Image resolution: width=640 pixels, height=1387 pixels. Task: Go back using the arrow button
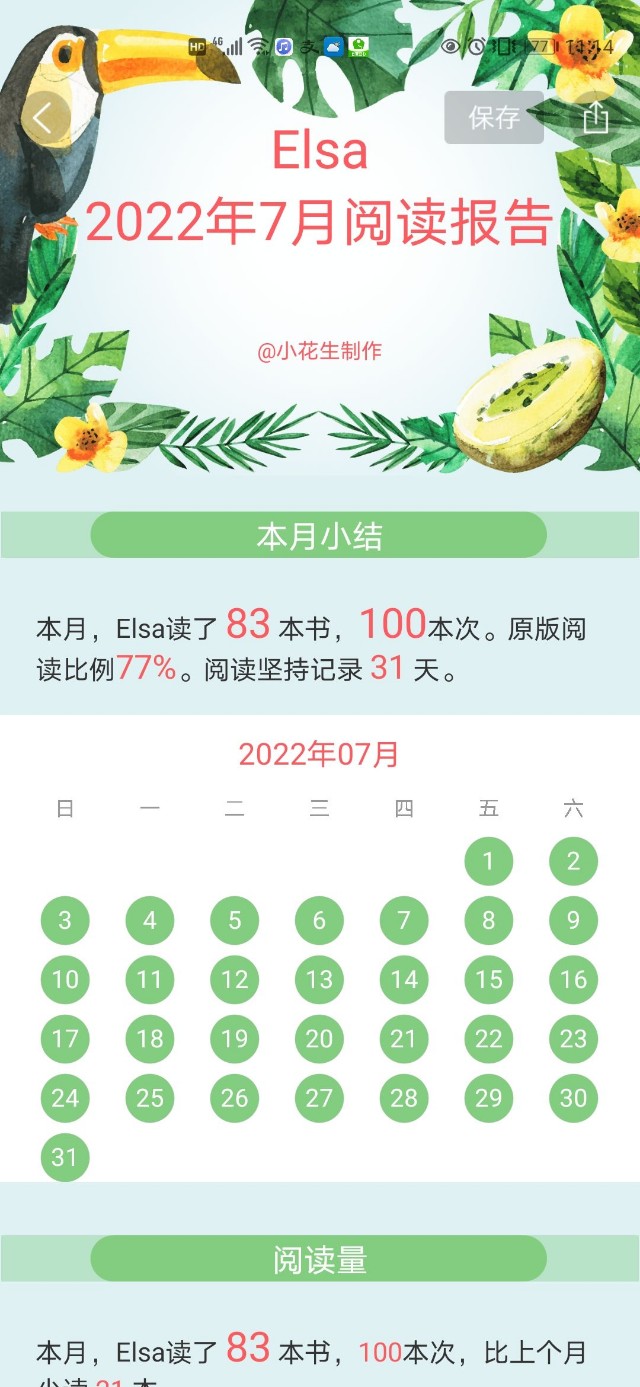click(x=43, y=118)
